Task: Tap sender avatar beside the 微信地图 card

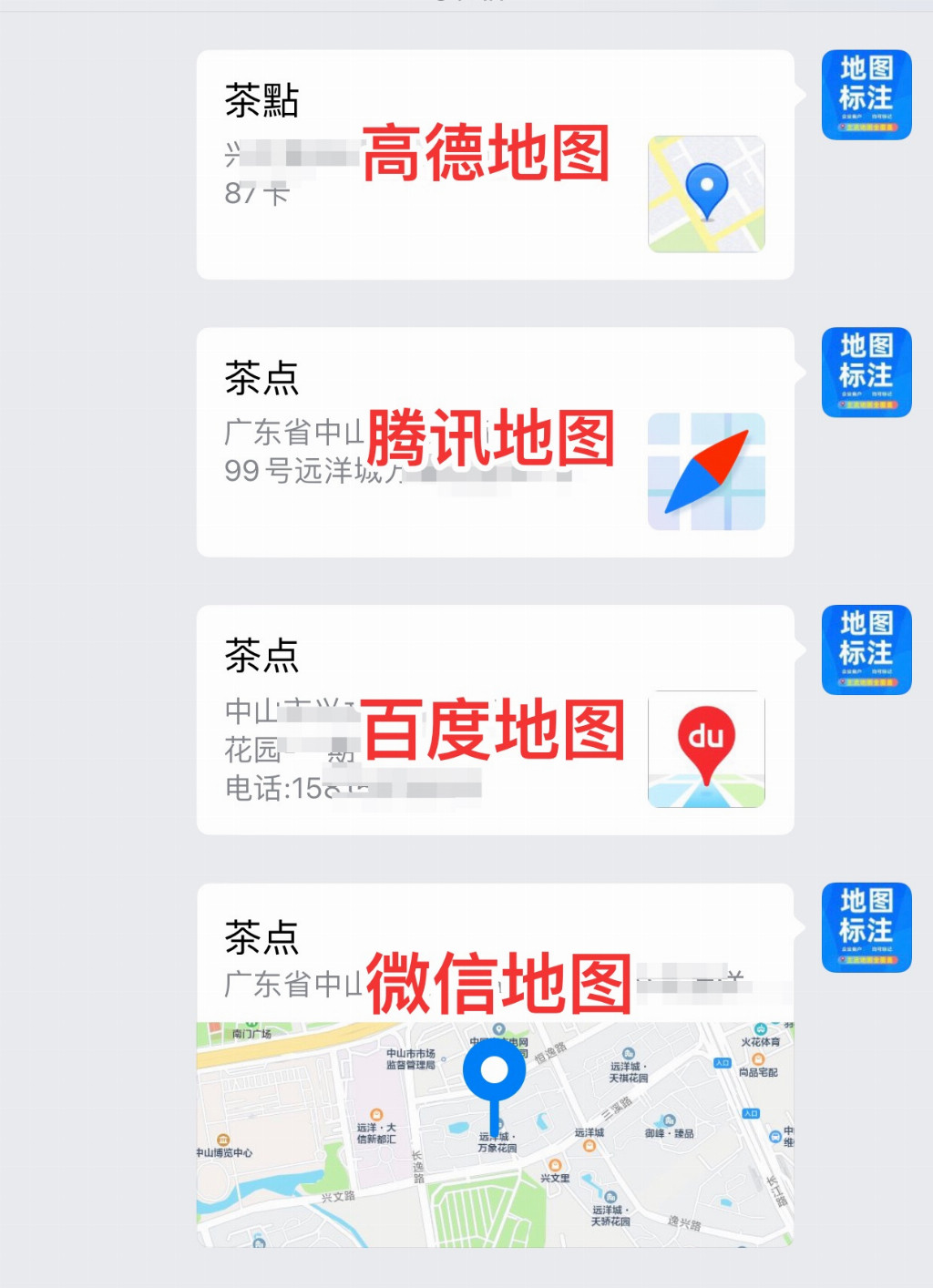Action: click(866, 927)
